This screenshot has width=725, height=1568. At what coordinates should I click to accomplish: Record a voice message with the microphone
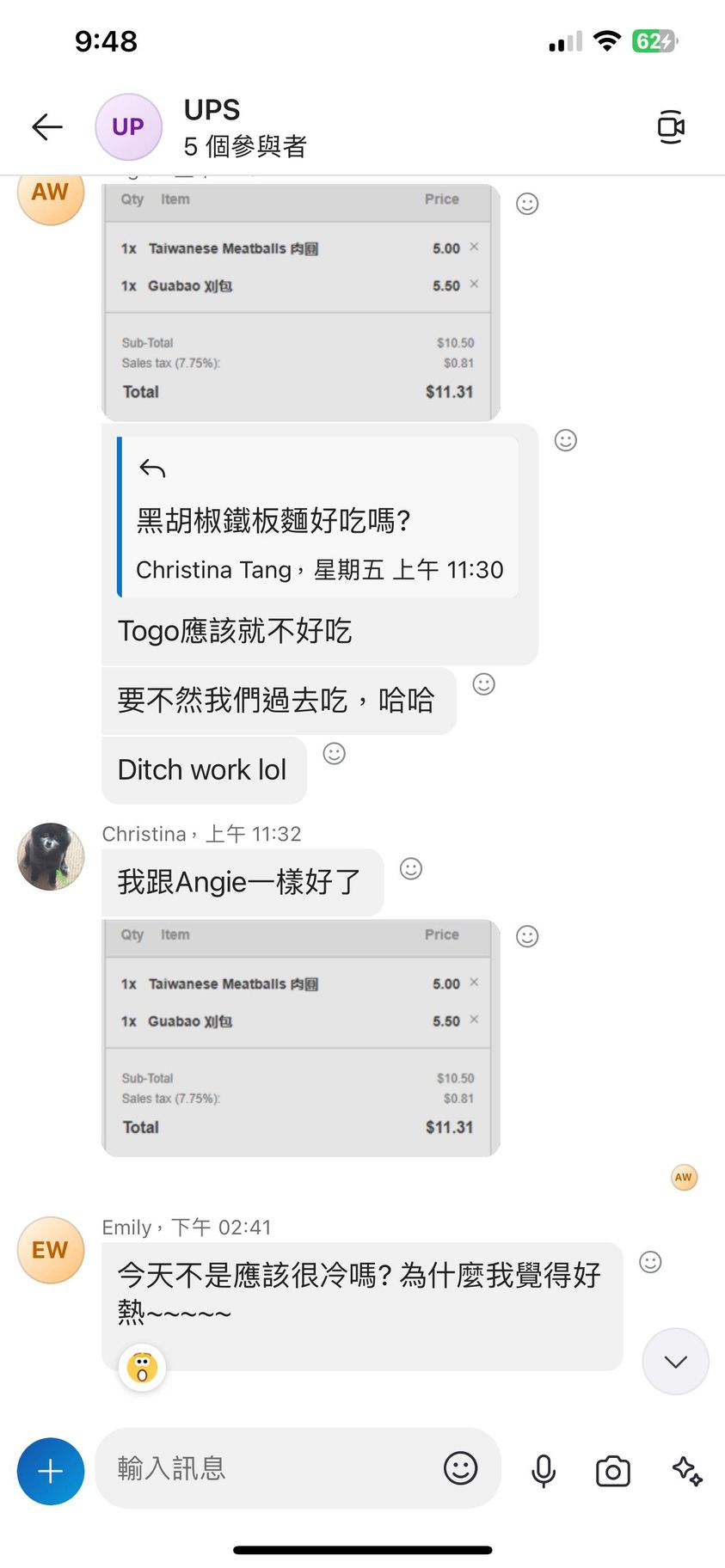coord(544,1471)
